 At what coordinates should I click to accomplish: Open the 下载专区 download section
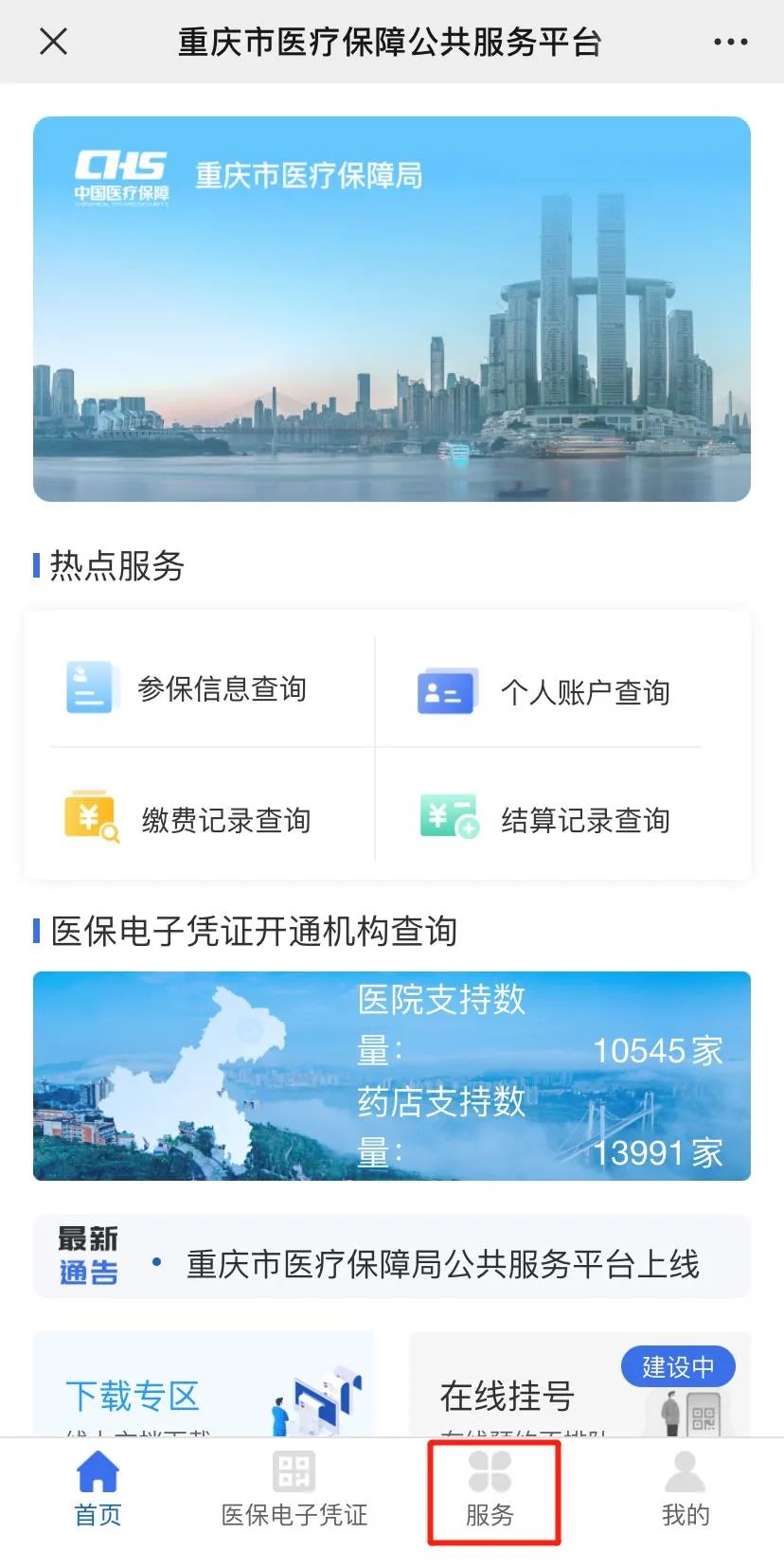click(133, 1391)
